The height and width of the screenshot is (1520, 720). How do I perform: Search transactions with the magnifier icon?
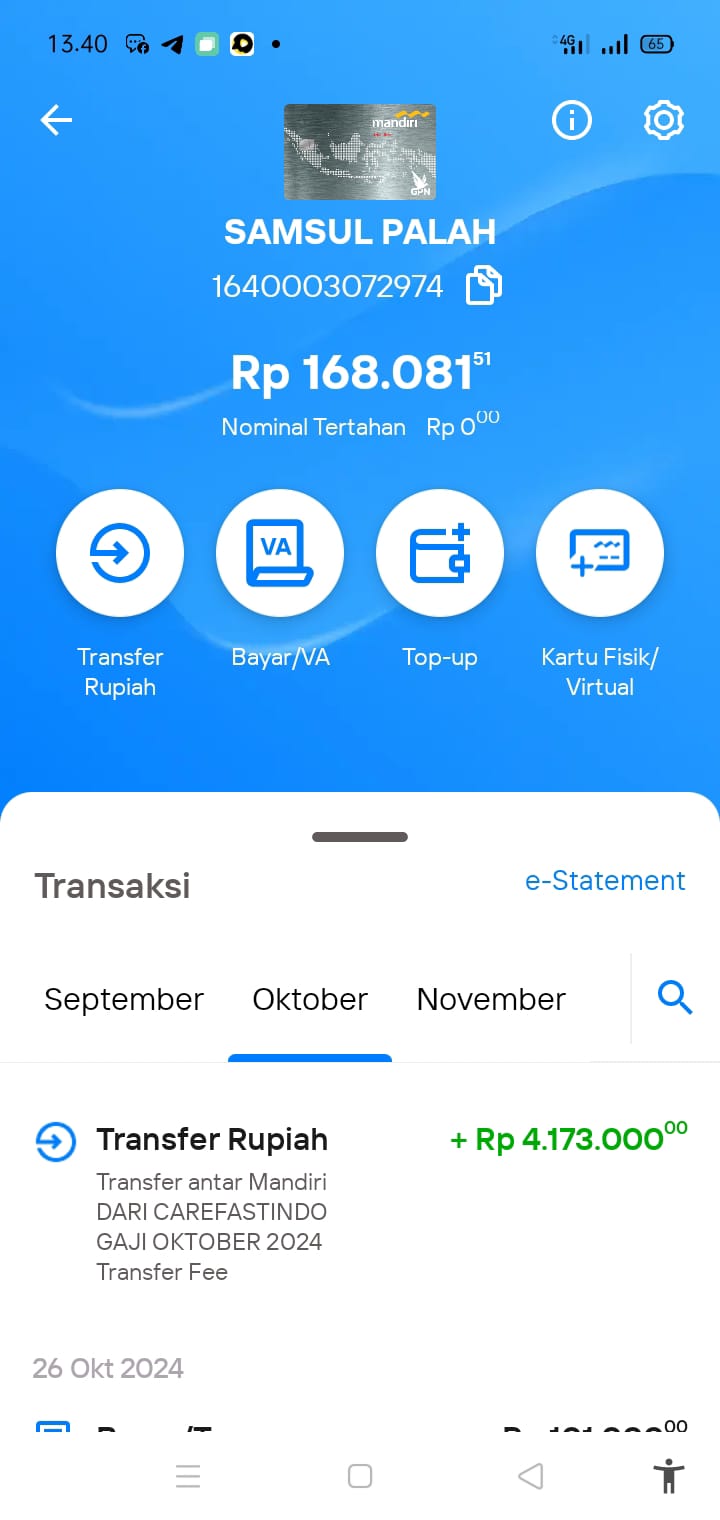coord(675,998)
